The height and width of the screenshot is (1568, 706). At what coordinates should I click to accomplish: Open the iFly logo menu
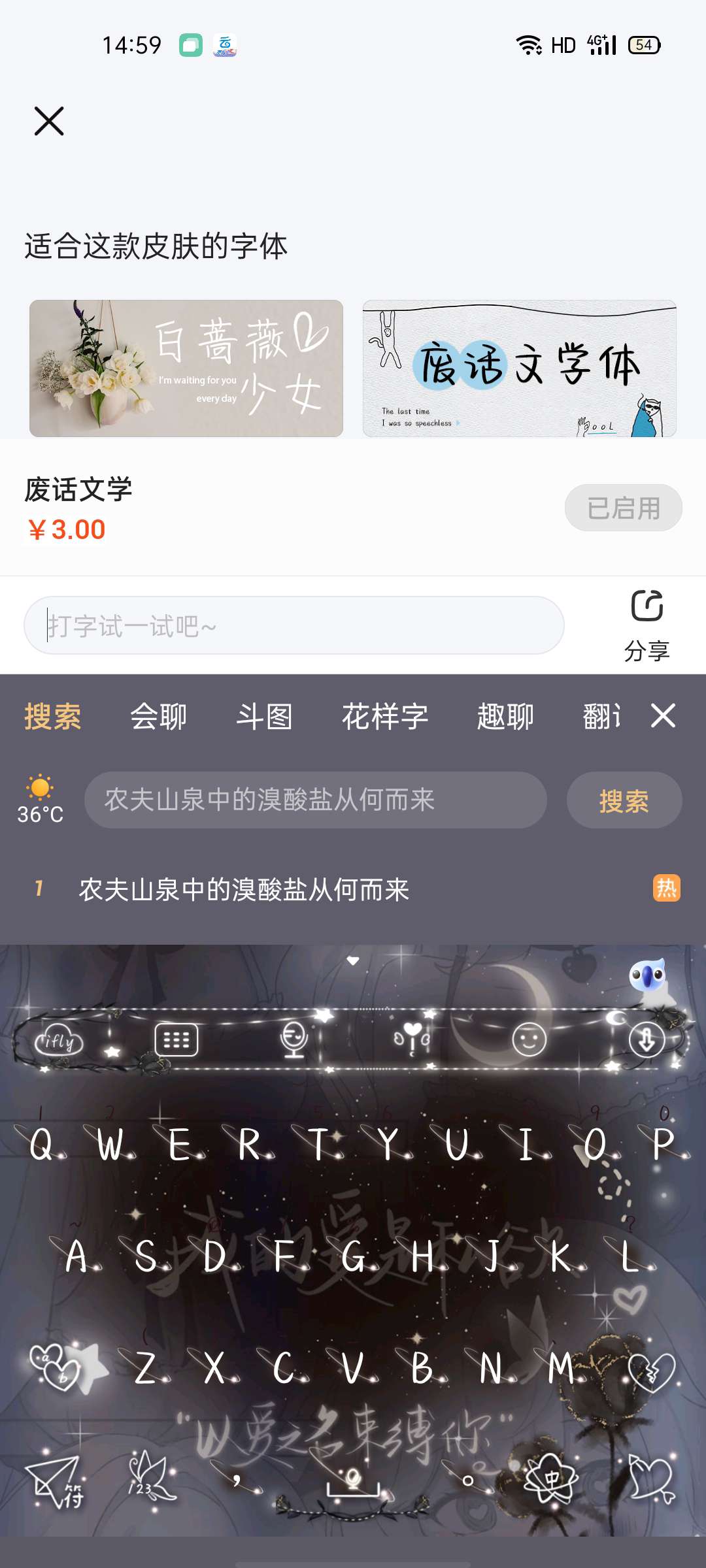(59, 1041)
